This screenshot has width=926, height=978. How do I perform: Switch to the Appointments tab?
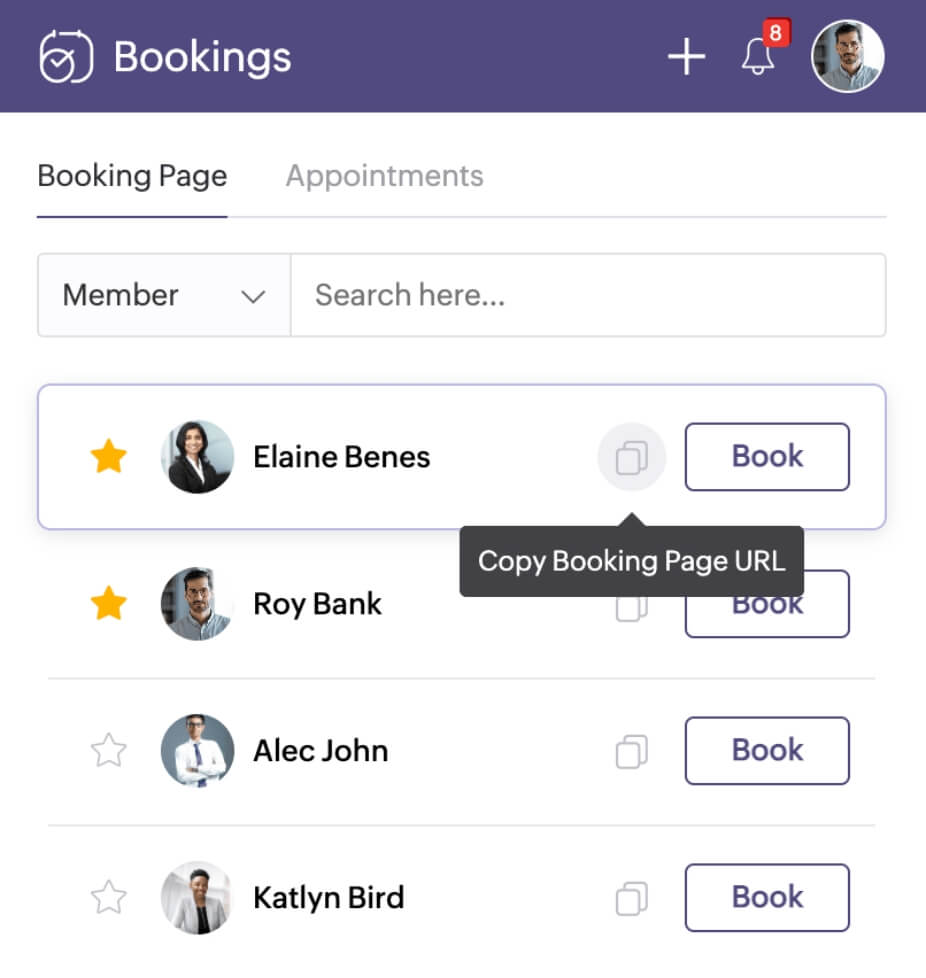pyautogui.click(x=384, y=176)
